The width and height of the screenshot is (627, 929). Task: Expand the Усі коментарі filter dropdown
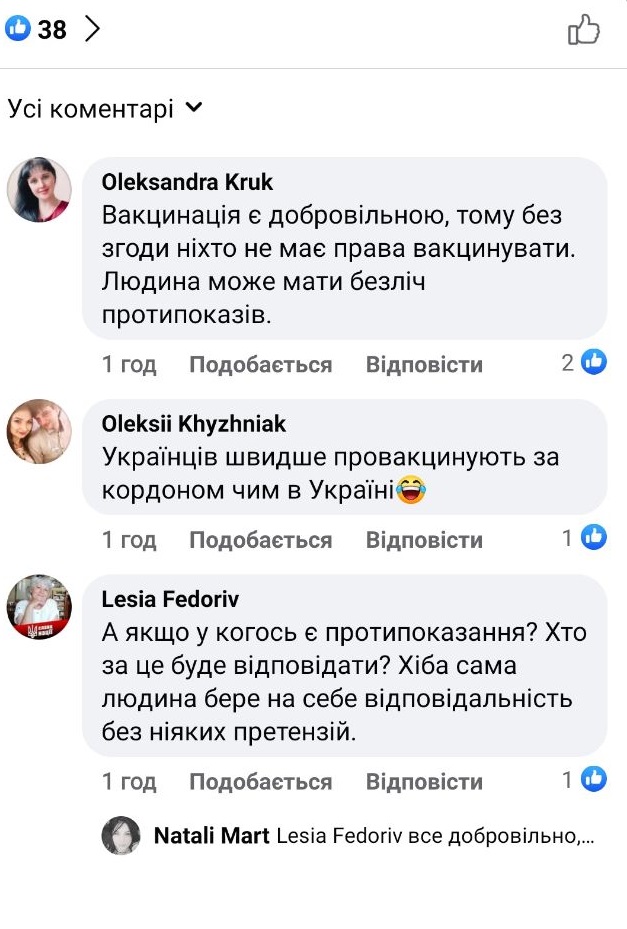(105, 109)
